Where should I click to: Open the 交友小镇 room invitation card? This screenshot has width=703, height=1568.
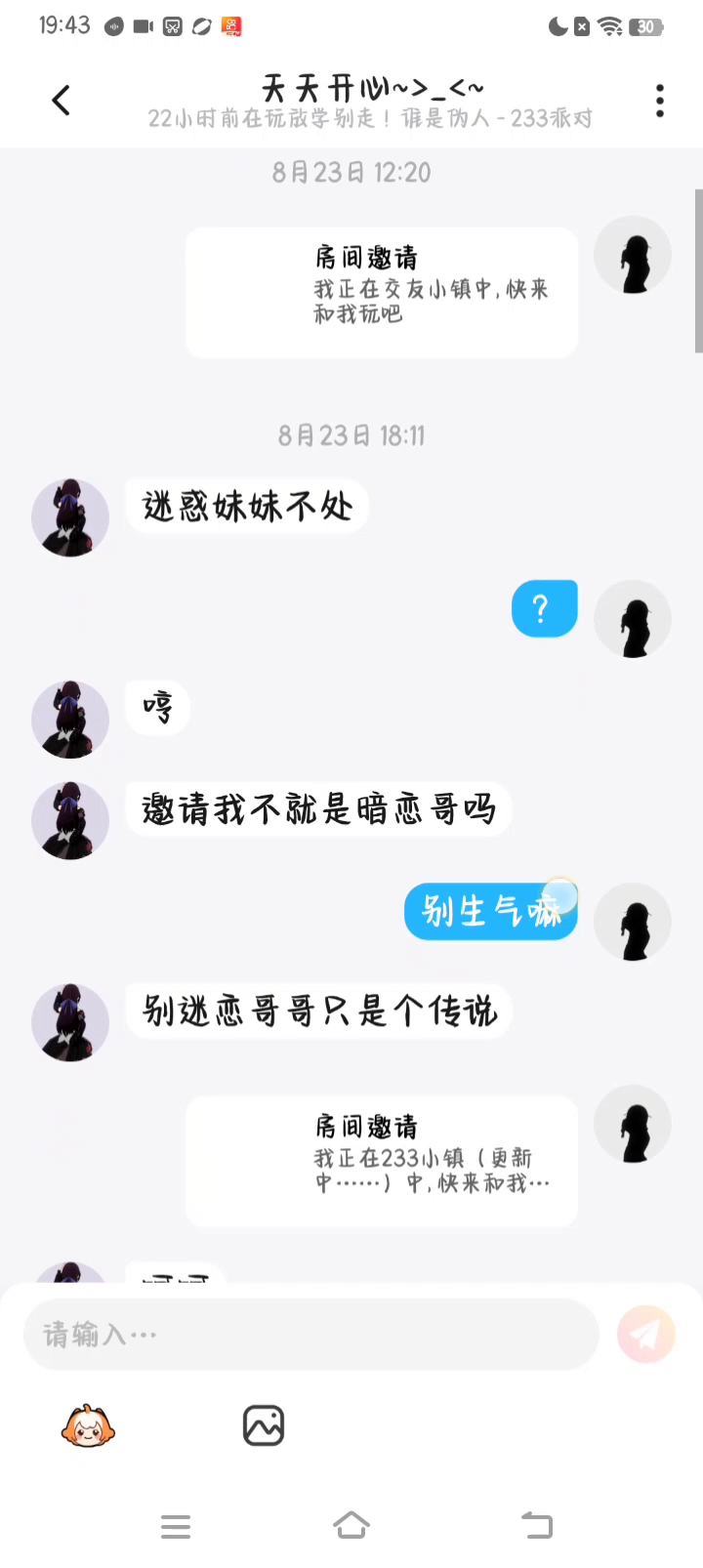pyautogui.click(x=382, y=292)
